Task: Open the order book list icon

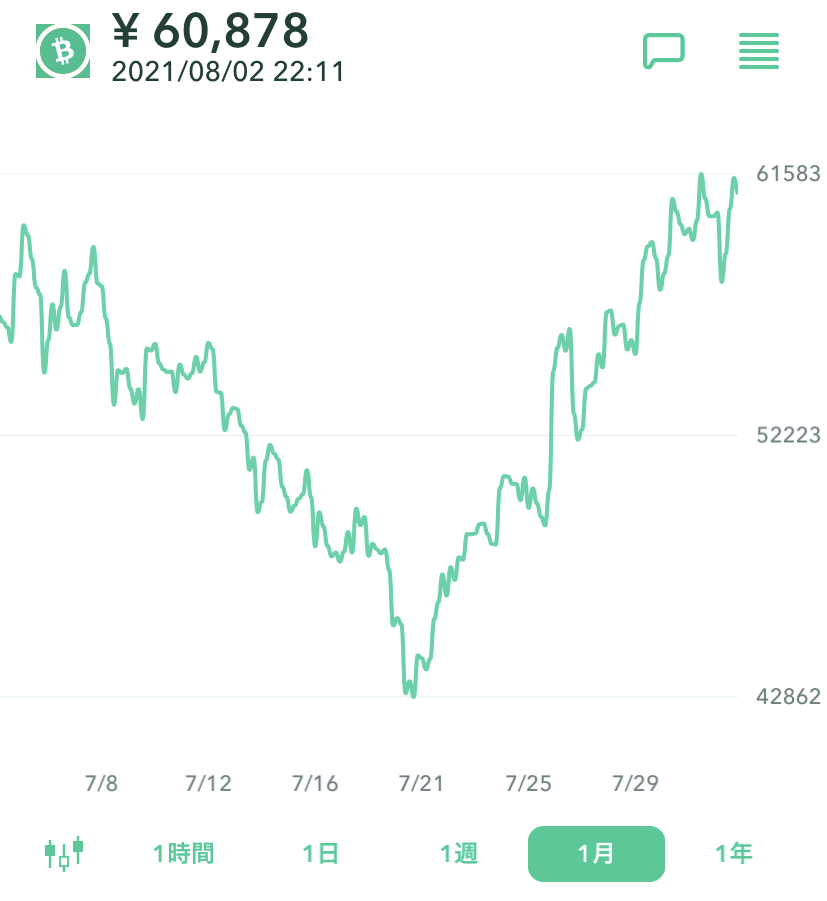Action: click(759, 51)
